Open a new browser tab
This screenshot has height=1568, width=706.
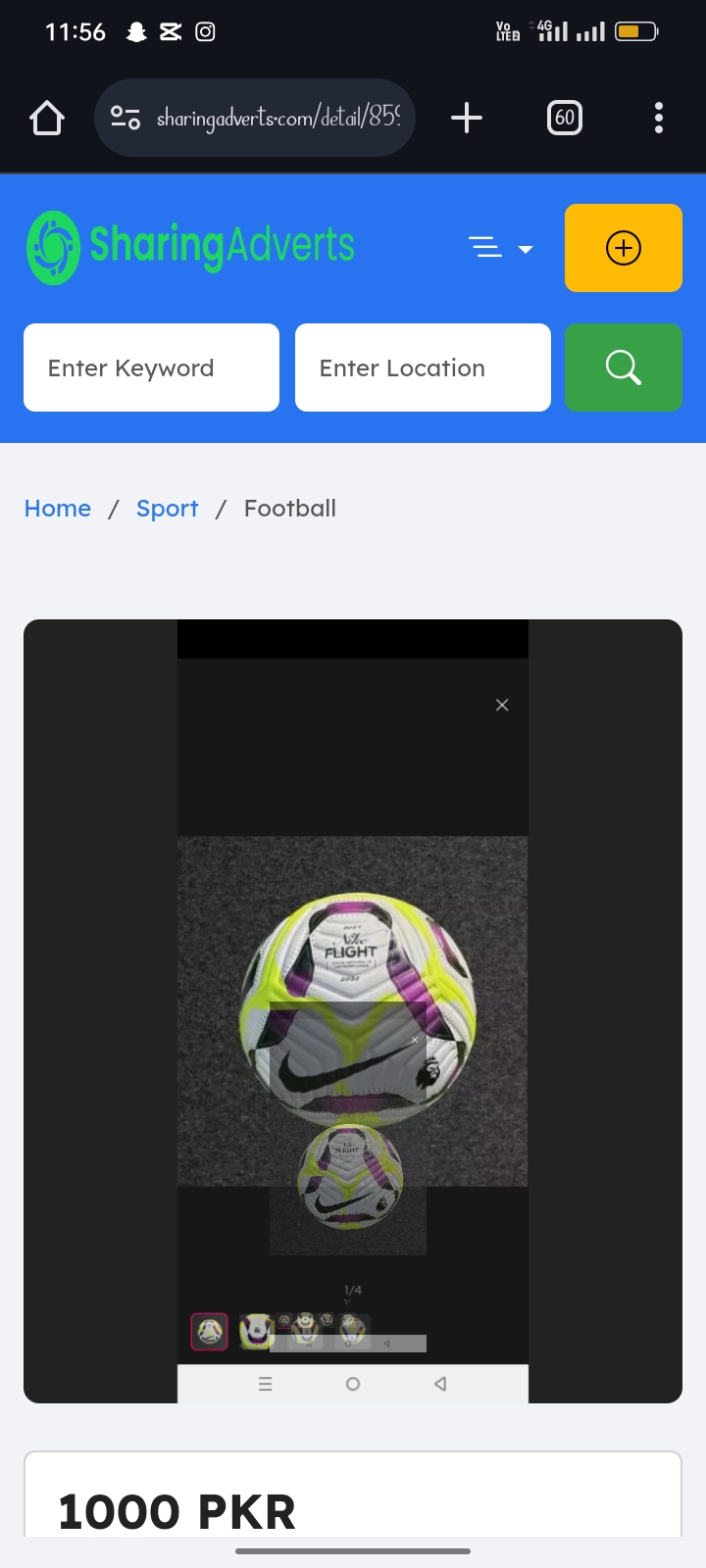tap(467, 119)
